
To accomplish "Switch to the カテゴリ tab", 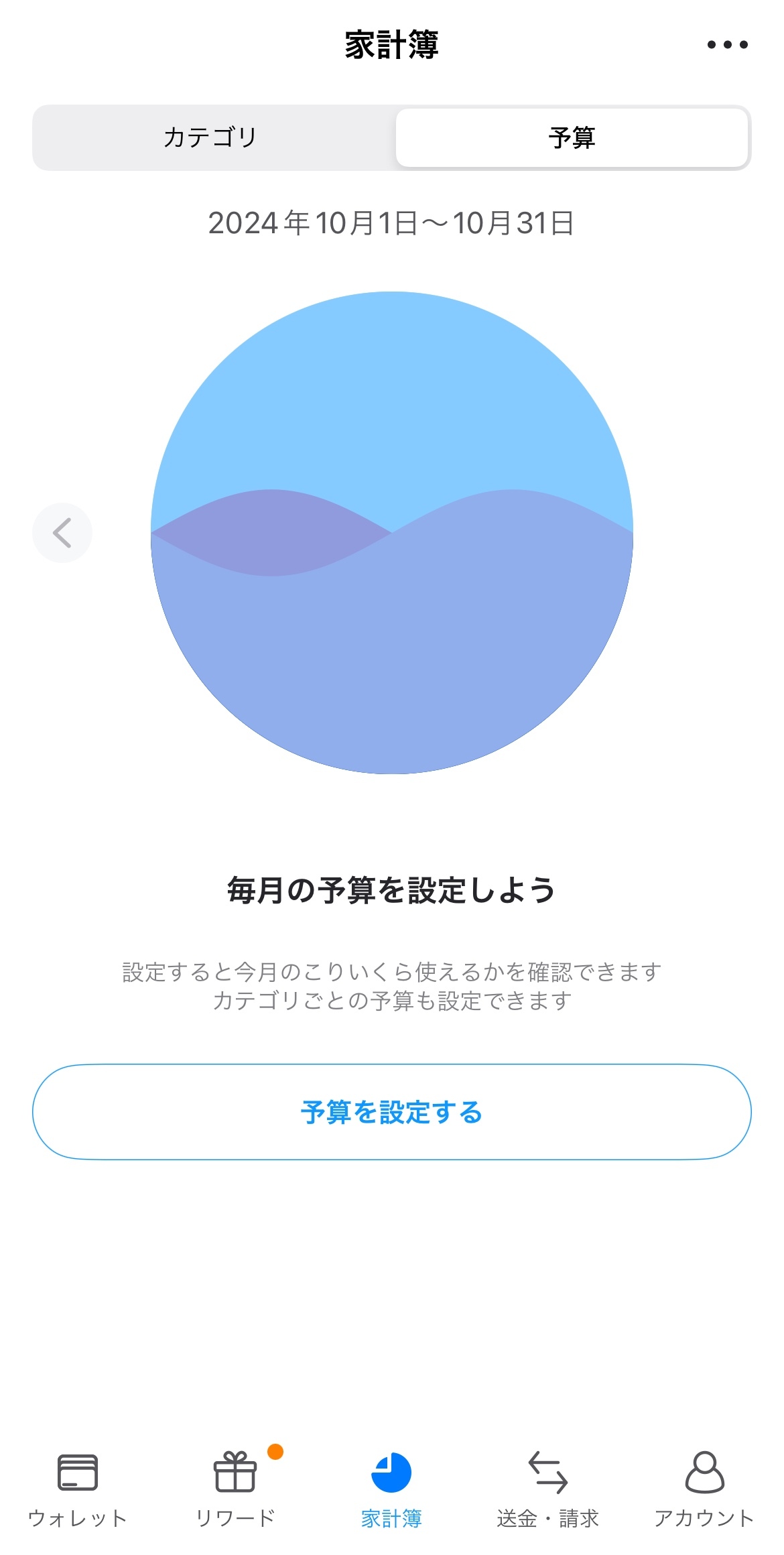I will tap(211, 137).
